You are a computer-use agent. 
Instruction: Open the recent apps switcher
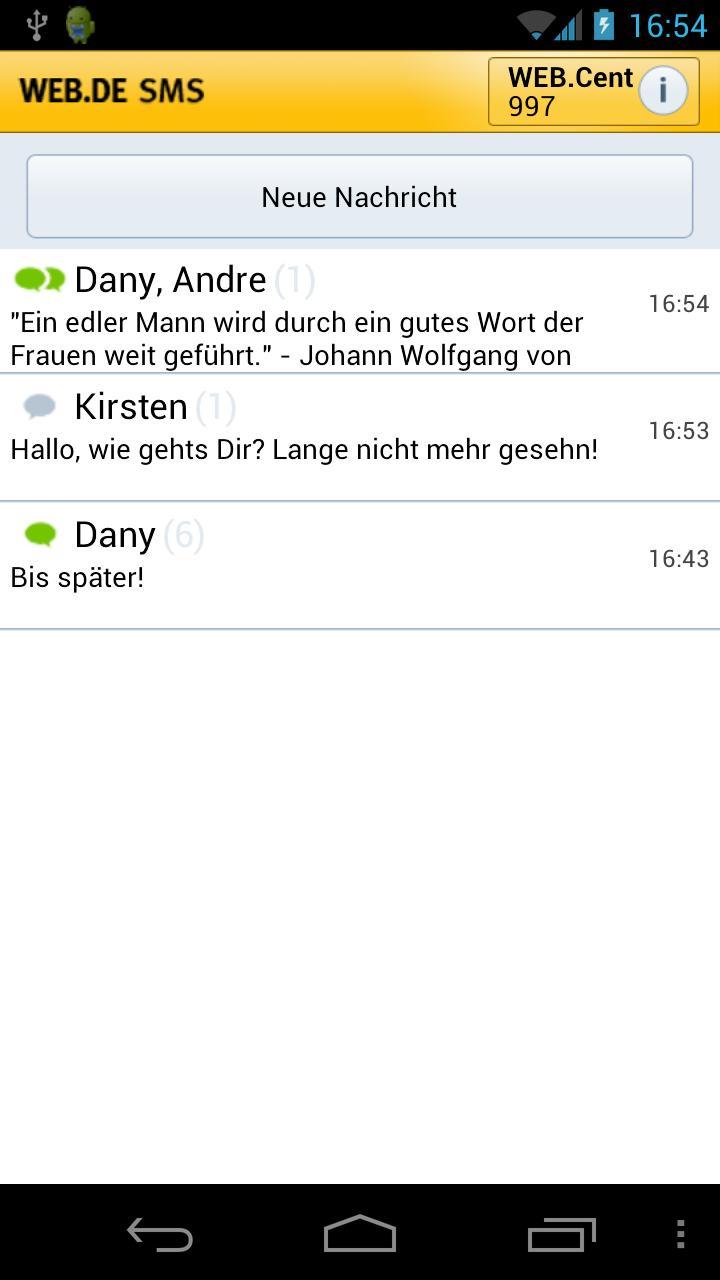[561, 1235]
